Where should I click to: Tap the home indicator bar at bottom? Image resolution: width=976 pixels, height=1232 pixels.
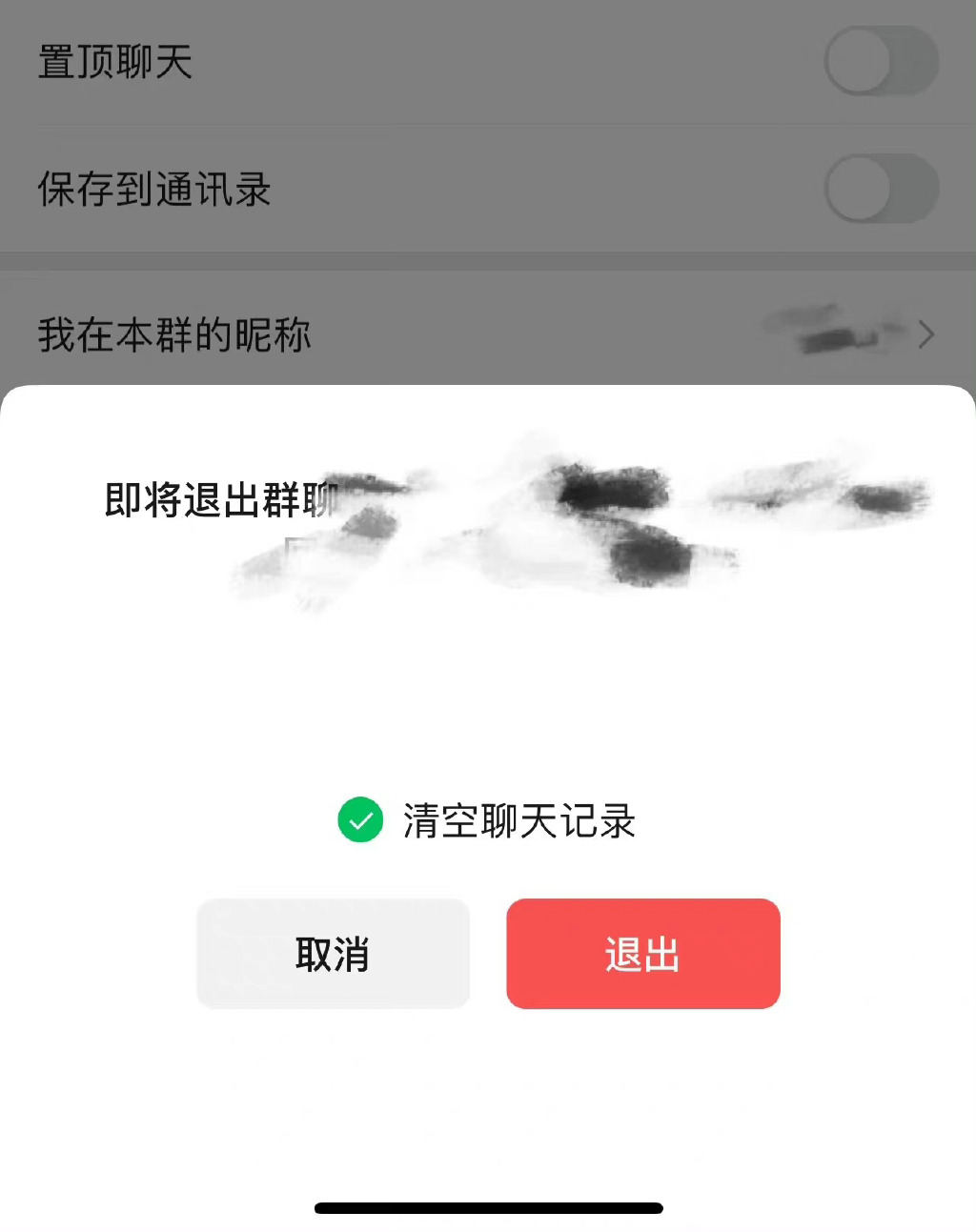point(487,1208)
